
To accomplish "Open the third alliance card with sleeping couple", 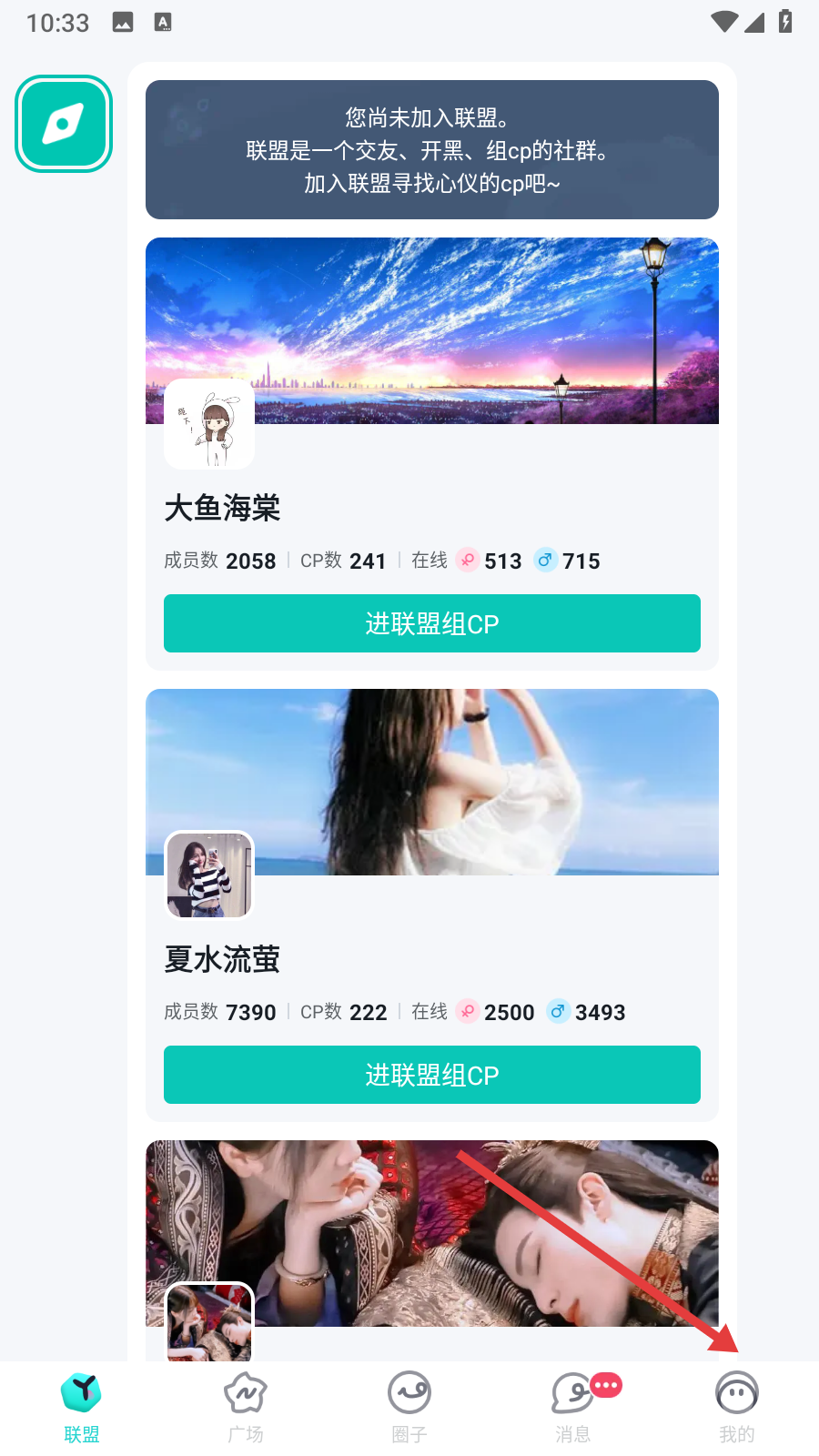I will pos(431,1238).
